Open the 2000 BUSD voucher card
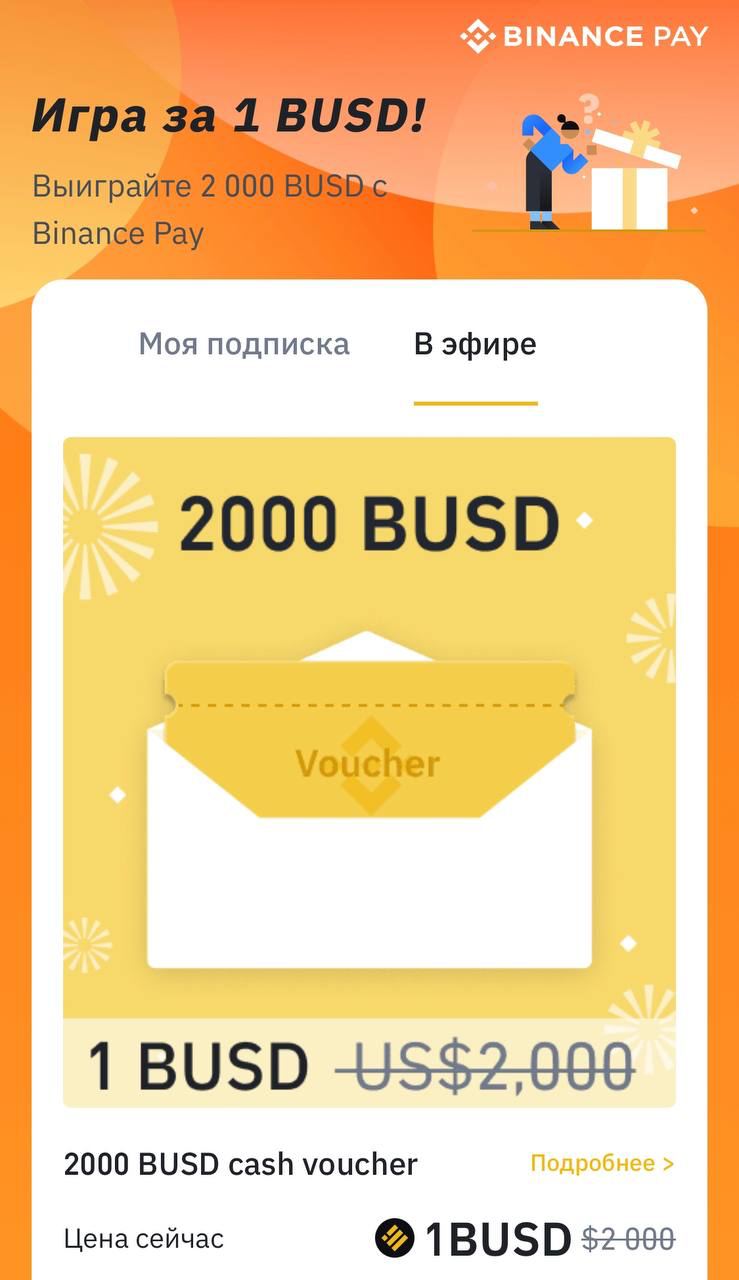739x1280 pixels. click(369, 770)
